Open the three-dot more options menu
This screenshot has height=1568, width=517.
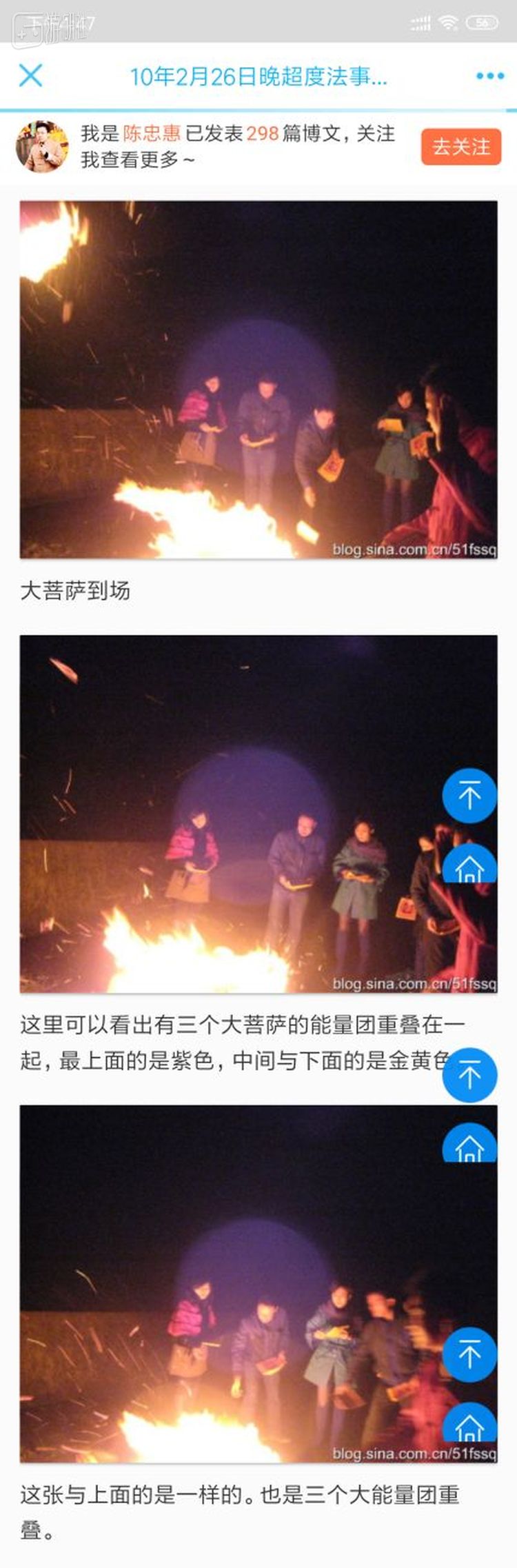click(x=489, y=76)
